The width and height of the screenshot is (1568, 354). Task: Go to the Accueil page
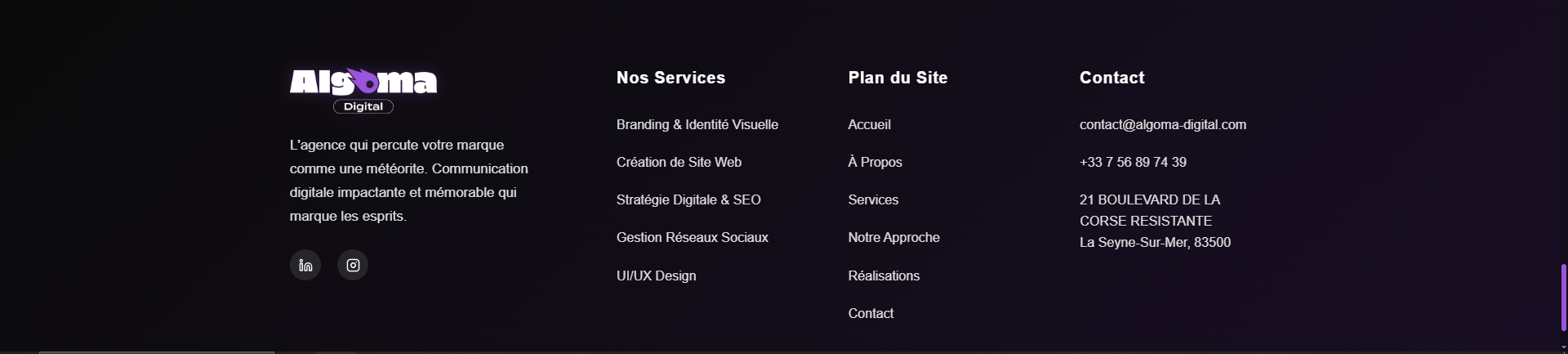pyautogui.click(x=869, y=124)
